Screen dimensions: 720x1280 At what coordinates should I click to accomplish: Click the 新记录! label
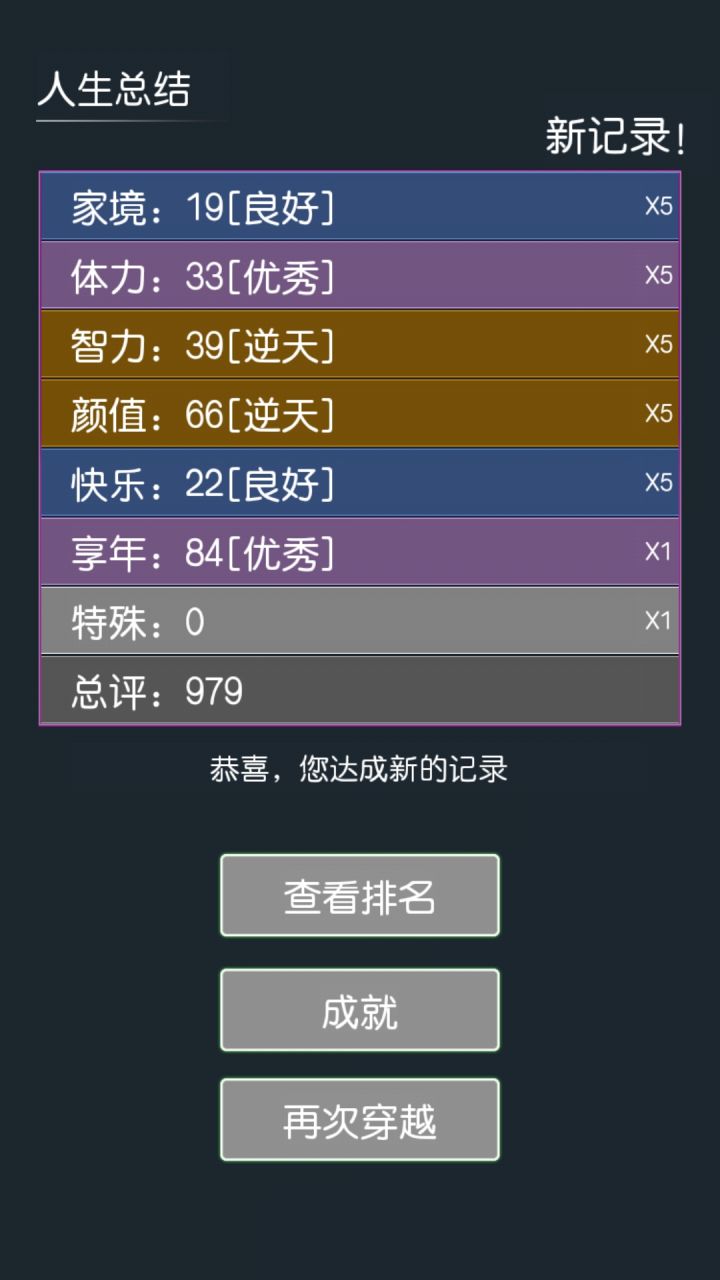613,138
